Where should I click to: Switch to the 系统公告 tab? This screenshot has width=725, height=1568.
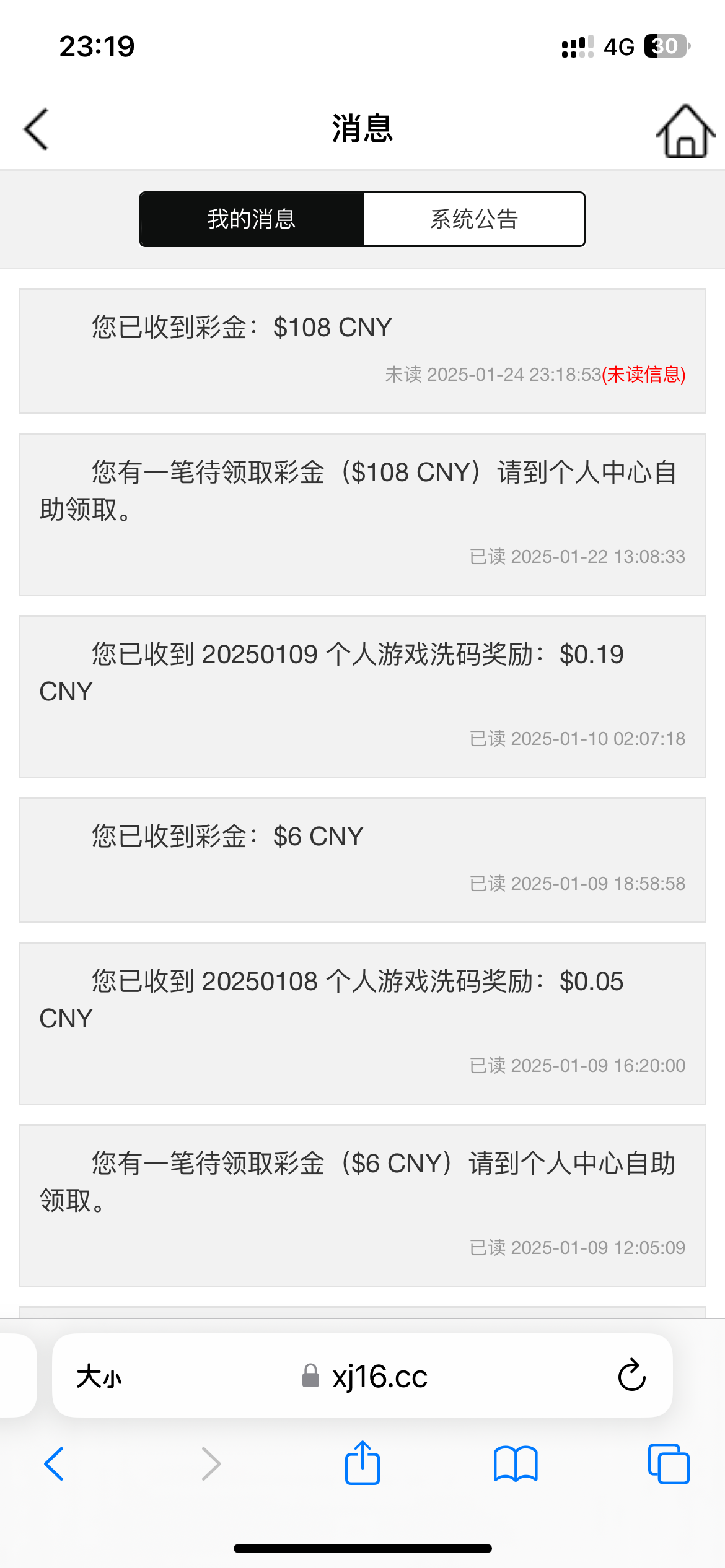click(x=474, y=219)
